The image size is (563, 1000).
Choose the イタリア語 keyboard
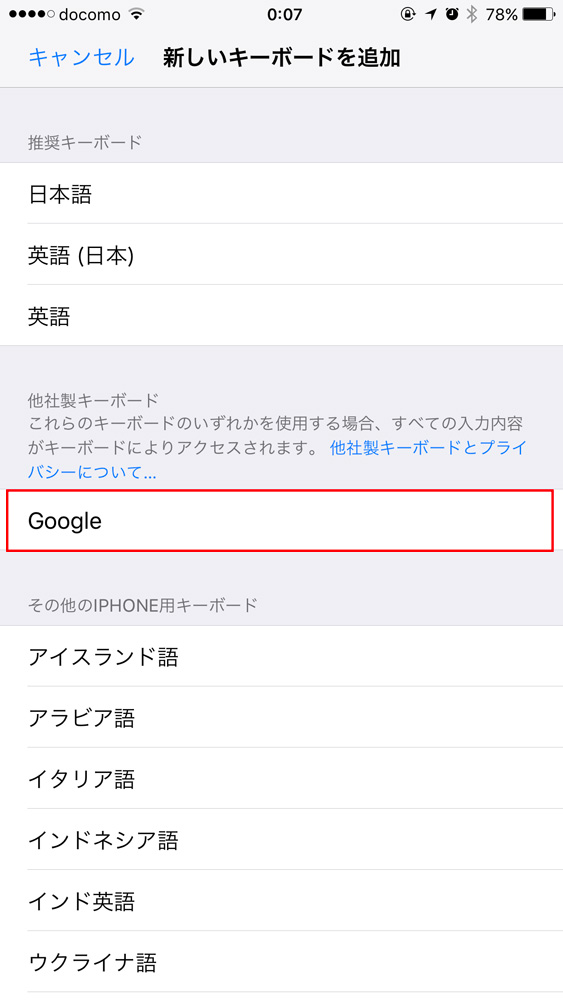click(281, 779)
